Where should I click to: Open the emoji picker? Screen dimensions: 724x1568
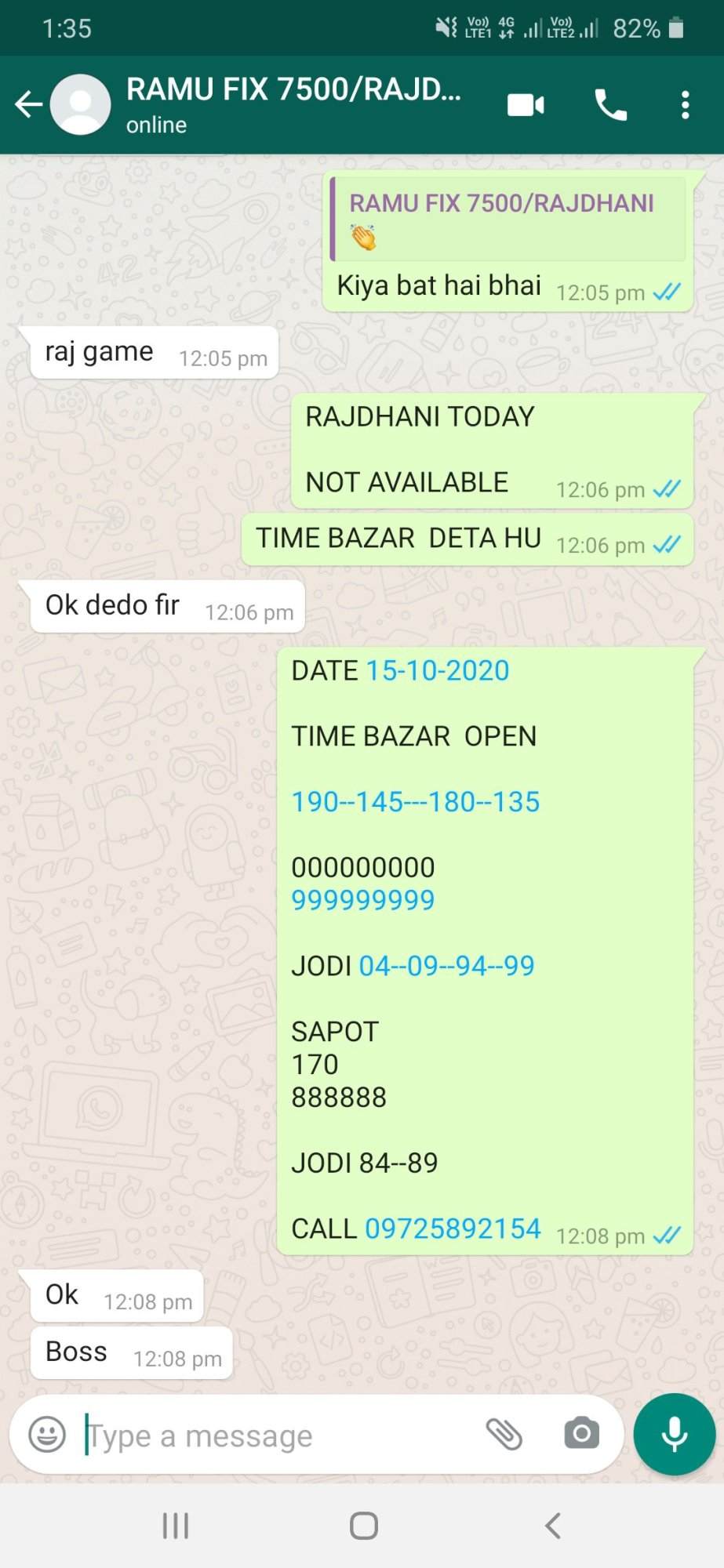(47, 1435)
